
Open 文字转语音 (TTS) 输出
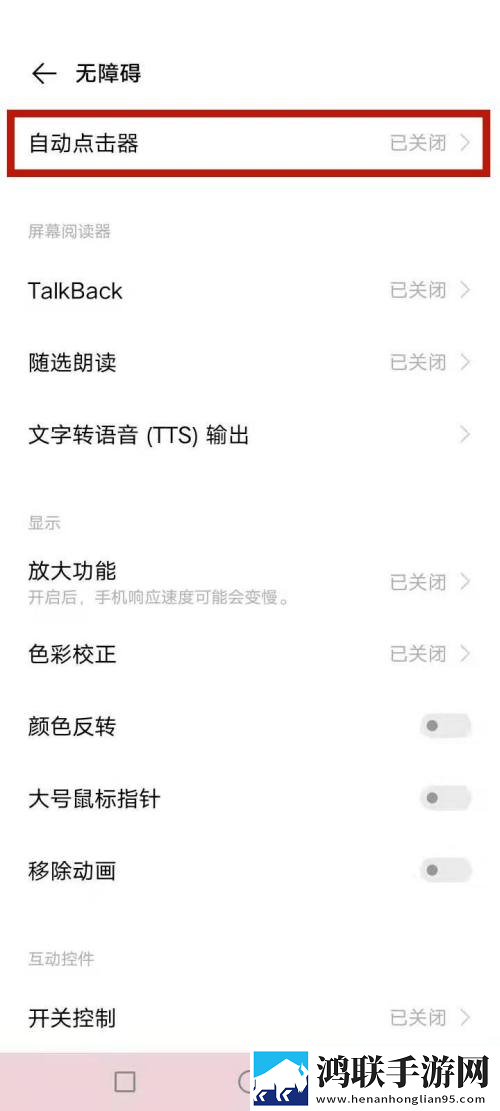(x=249, y=435)
